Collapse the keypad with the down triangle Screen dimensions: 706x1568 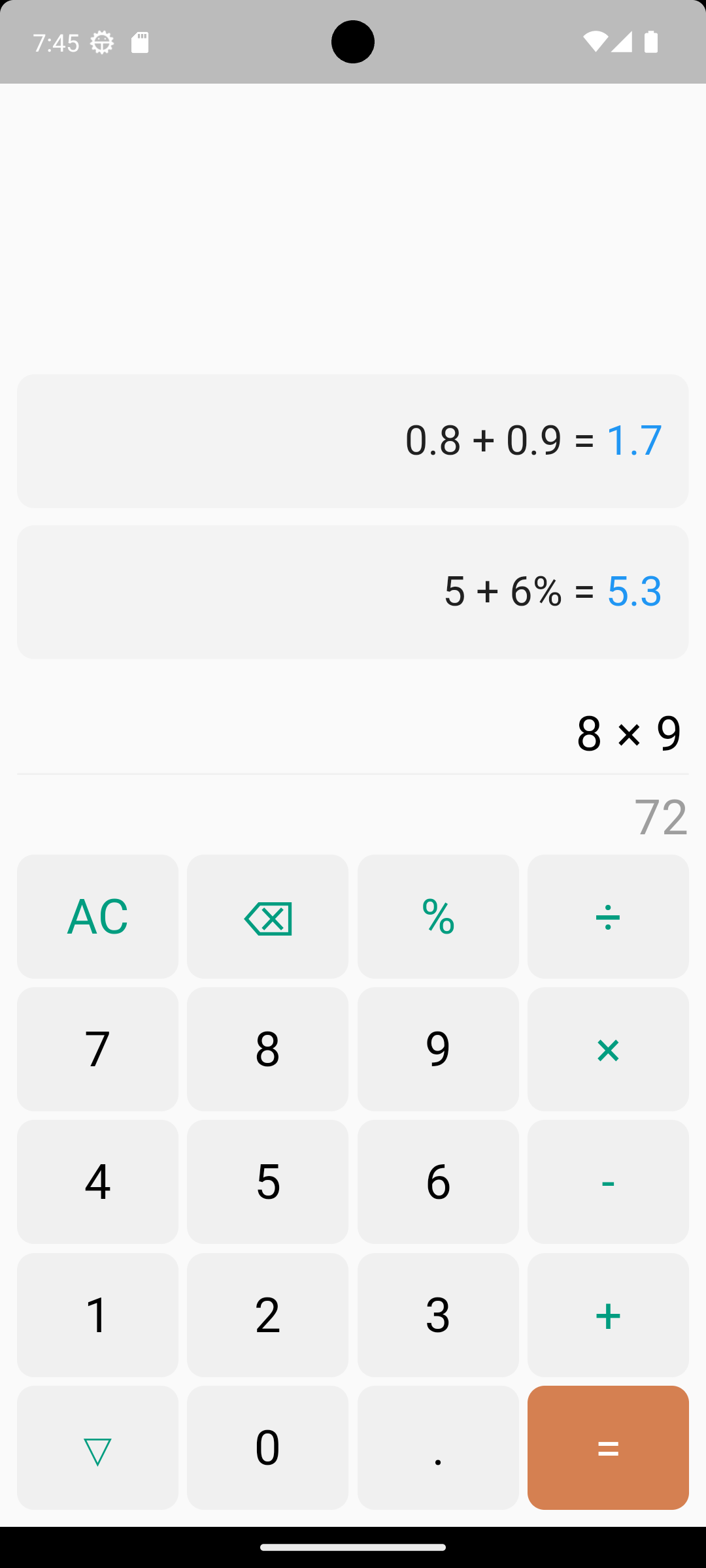tap(97, 1447)
